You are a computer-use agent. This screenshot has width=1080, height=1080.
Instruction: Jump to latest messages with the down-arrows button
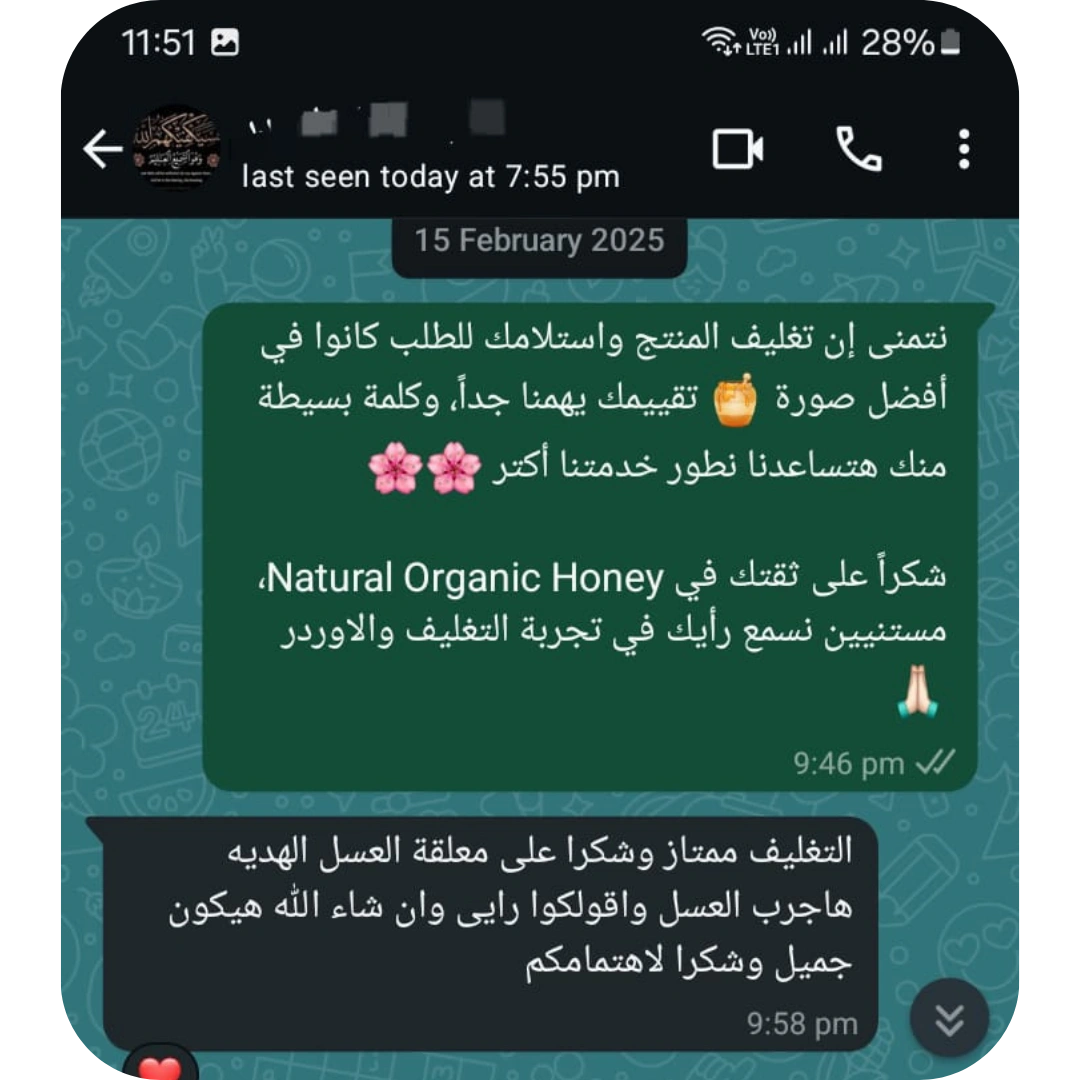click(949, 1019)
